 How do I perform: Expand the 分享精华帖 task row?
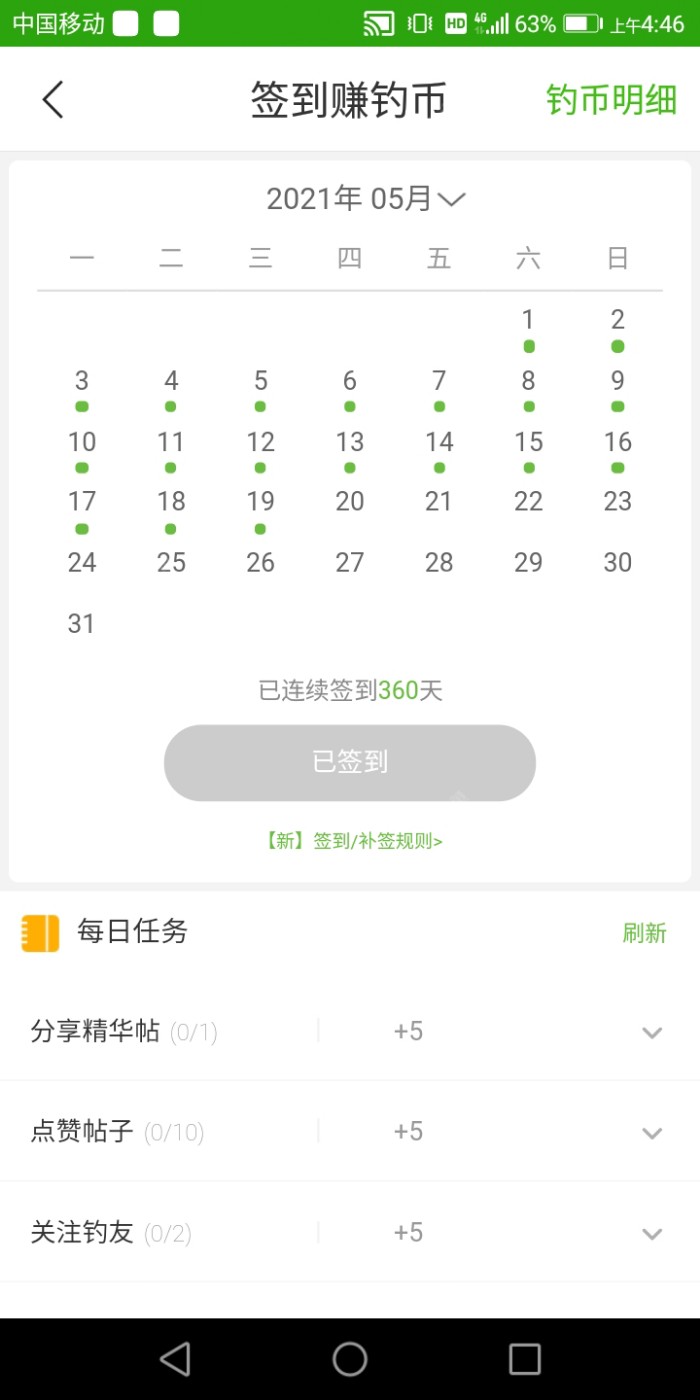pyautogui.click(x=652, y=1032)
